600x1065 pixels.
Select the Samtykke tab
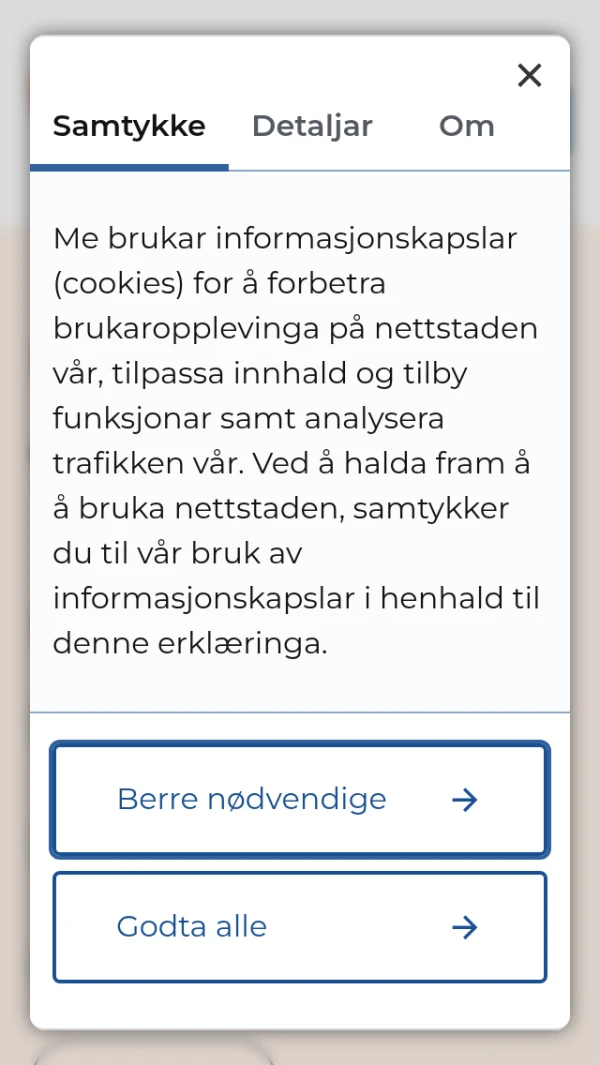tap(129, 126)
